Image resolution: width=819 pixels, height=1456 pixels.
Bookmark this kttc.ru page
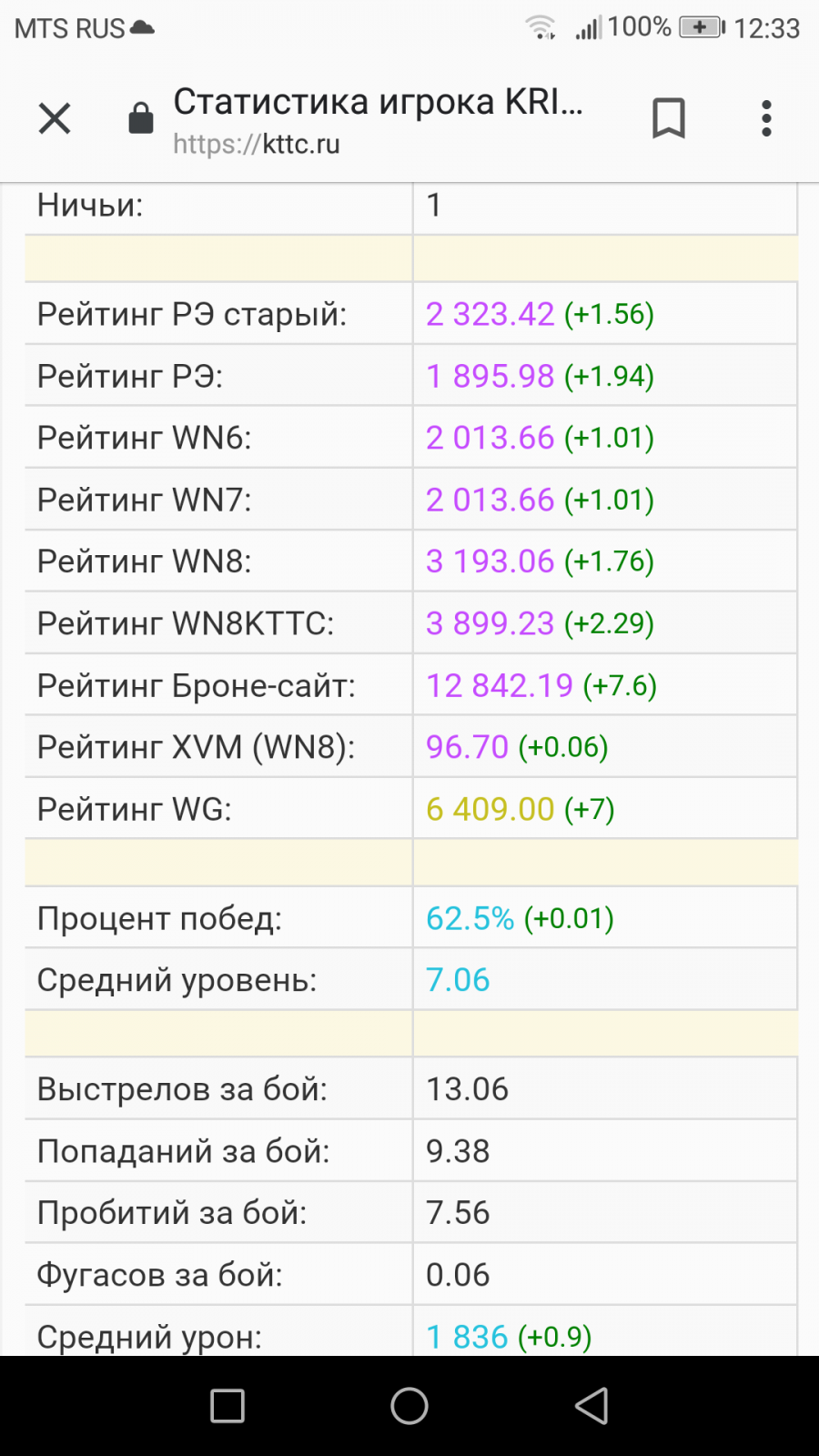pos(669,118)
